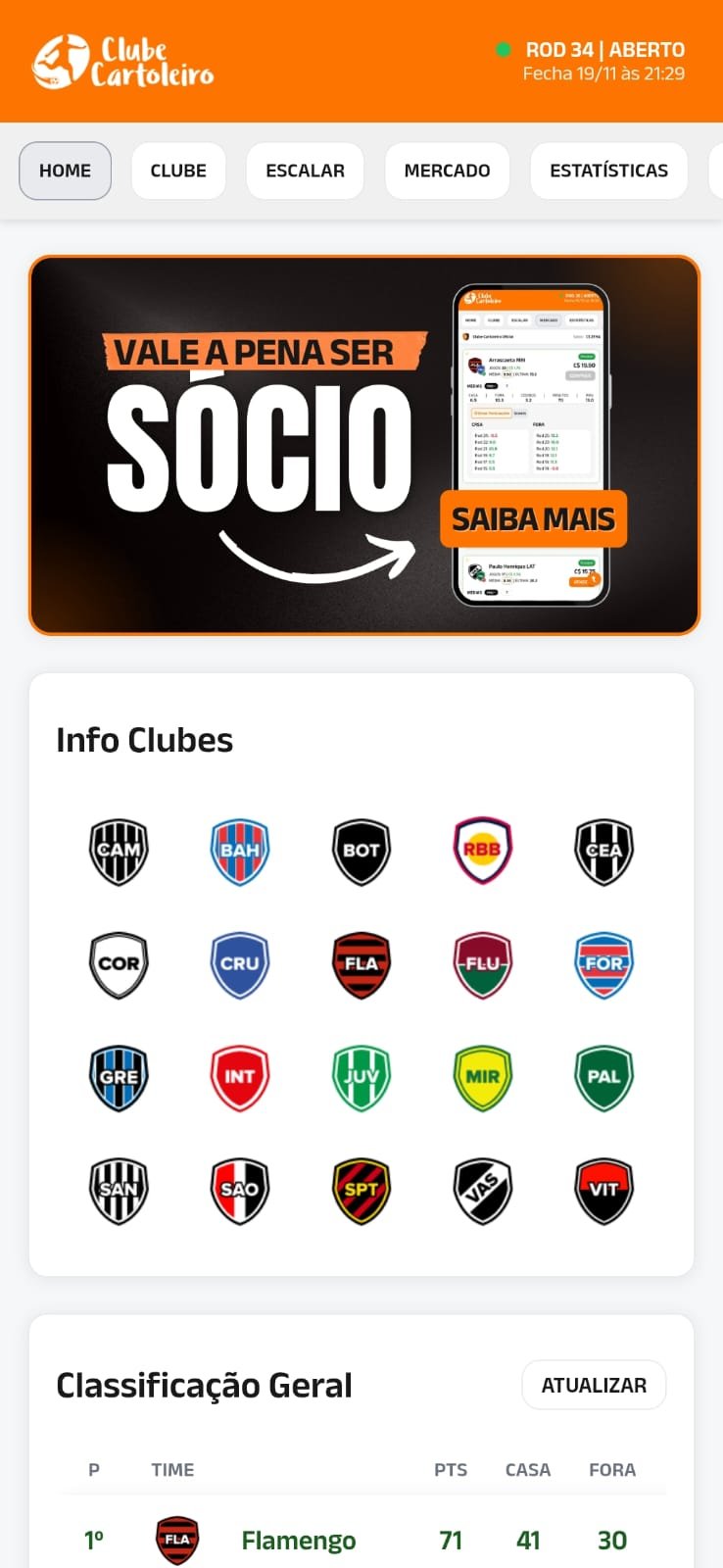
Task: Open Flamengo row in Classificação Geral
Action: tap(298, 1541)
